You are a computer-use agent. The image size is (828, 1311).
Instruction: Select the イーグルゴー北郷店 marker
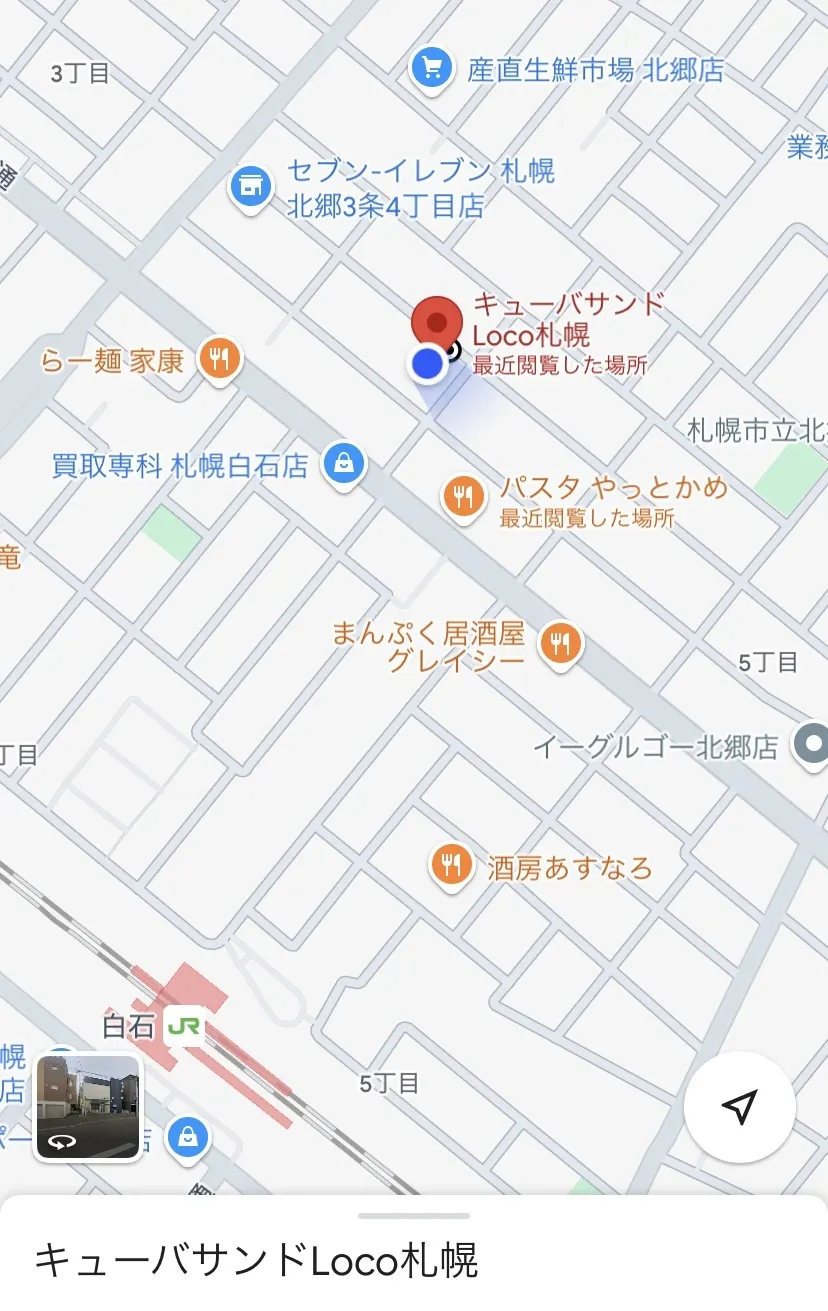811,744
